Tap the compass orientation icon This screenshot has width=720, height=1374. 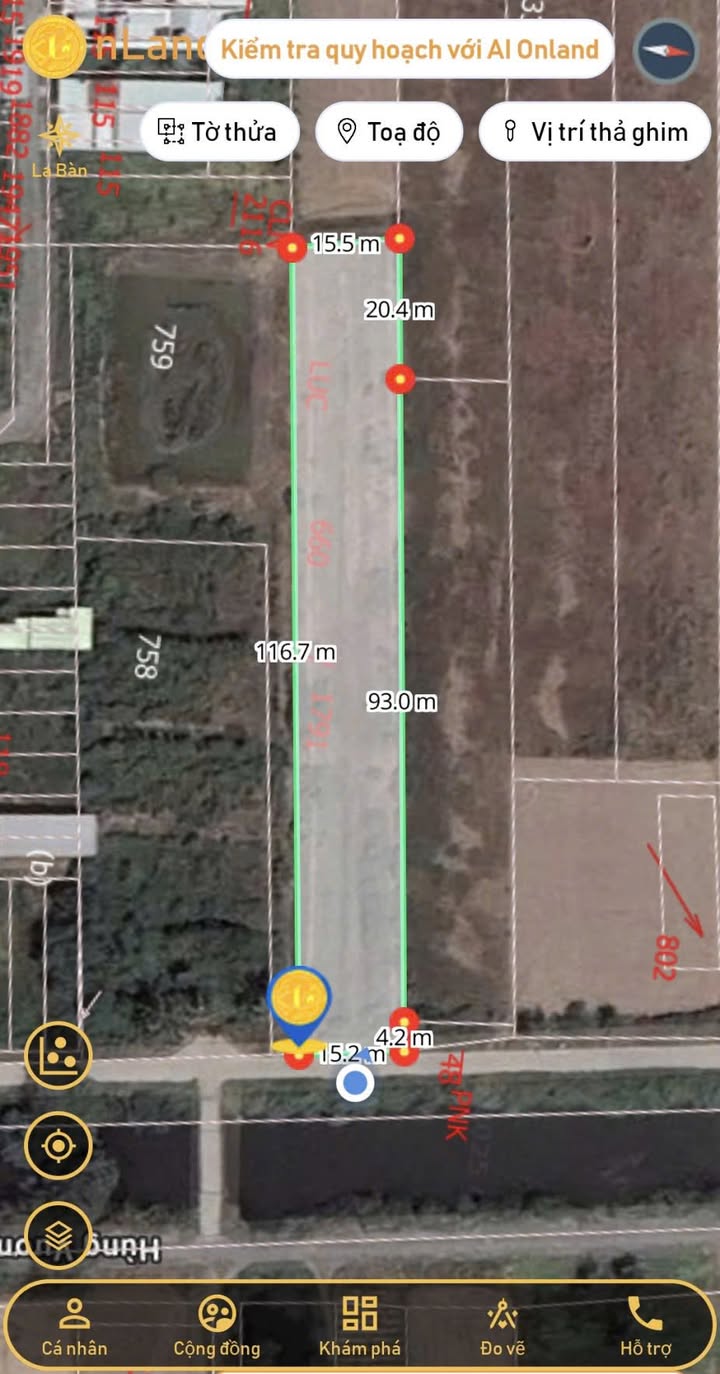pyautogui.click(x=666, y=50)
